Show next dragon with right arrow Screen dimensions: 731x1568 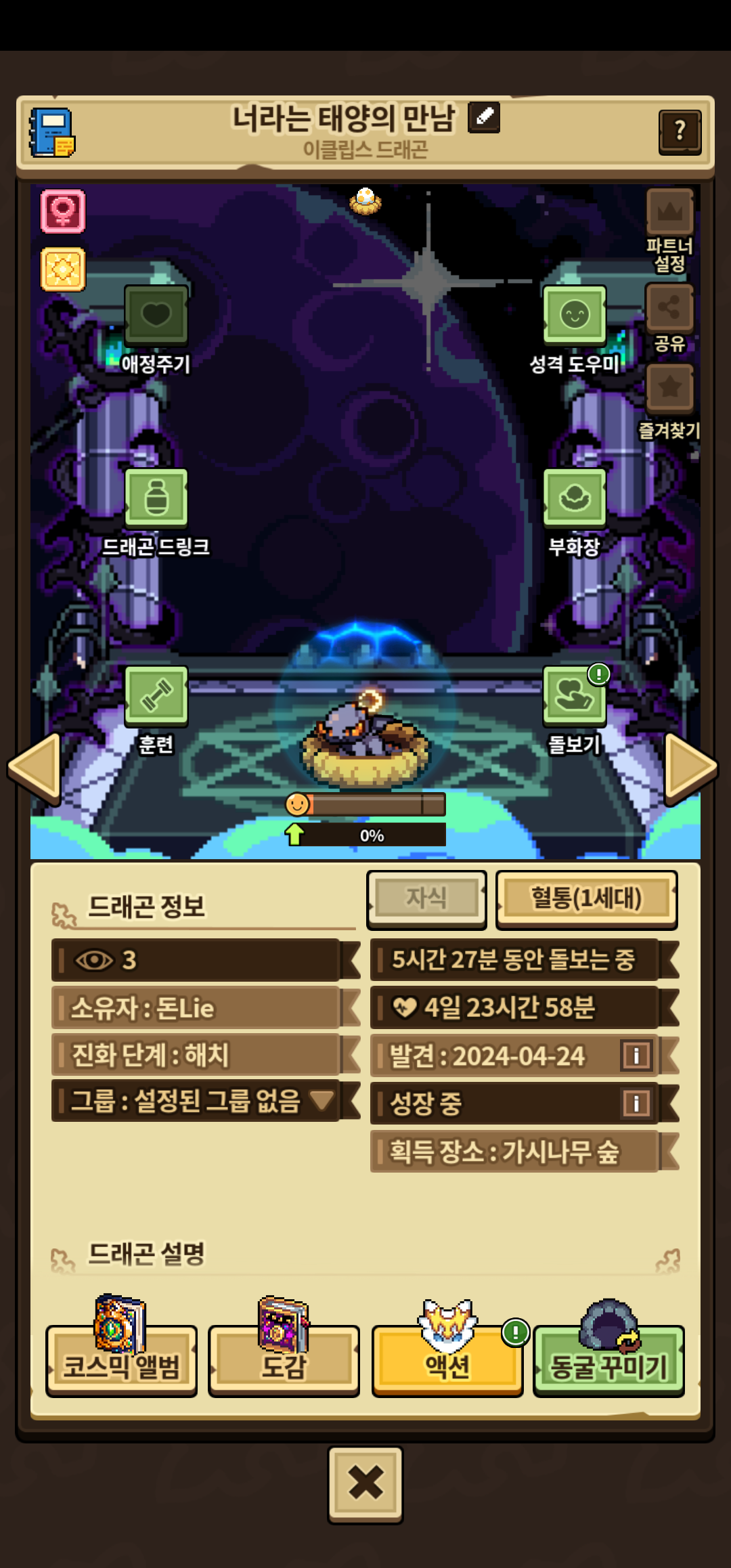tap(692, 768)
